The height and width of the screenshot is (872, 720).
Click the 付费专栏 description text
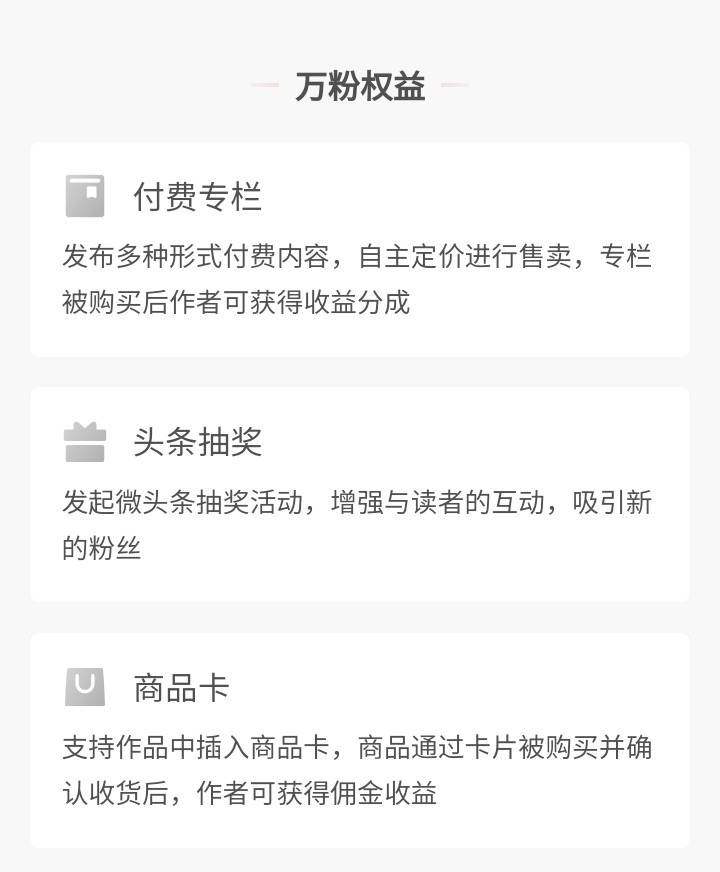(356, 278)
